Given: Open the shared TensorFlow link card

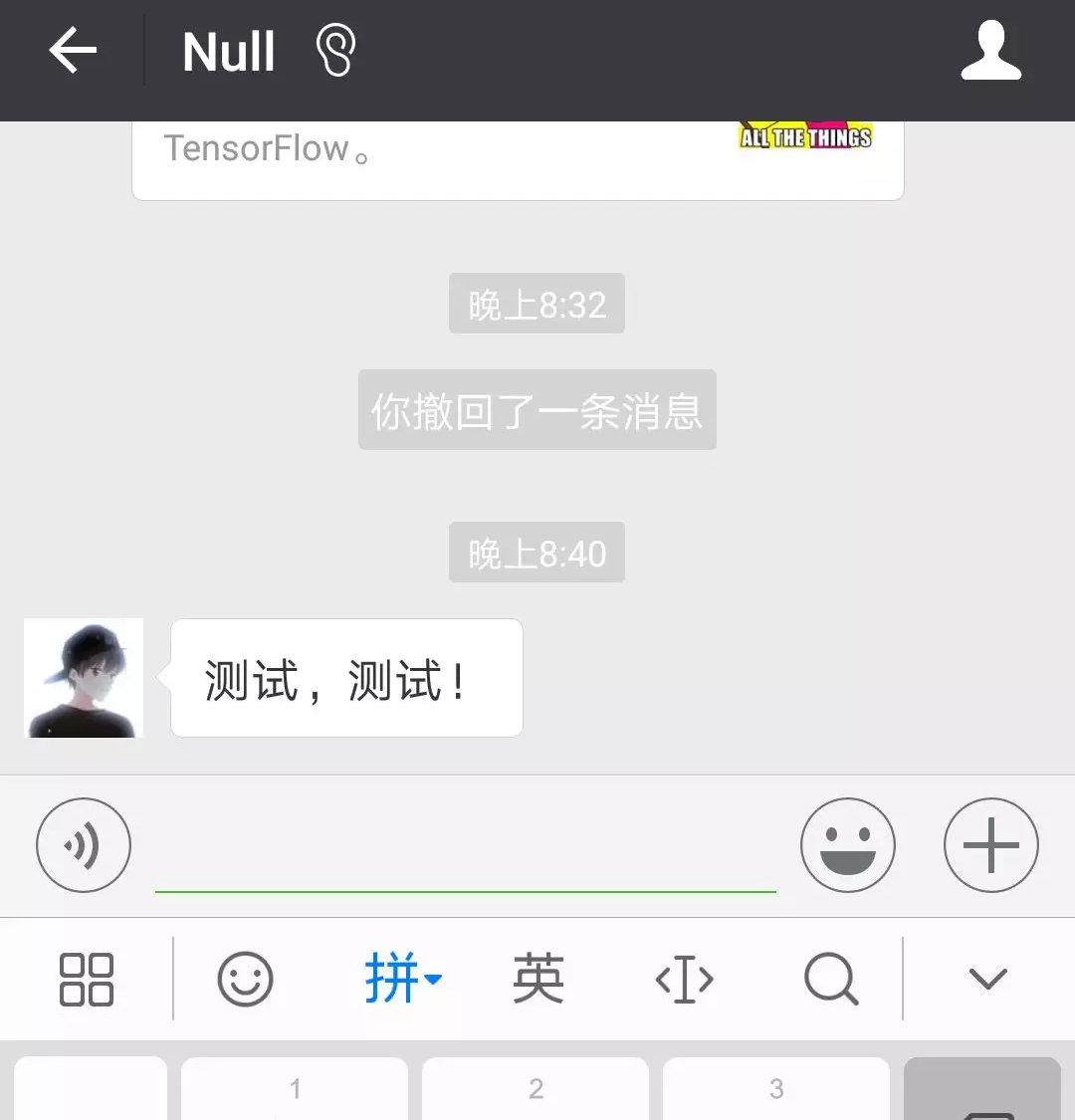Looking at the screenshot, I should click(x=518, y=159).
